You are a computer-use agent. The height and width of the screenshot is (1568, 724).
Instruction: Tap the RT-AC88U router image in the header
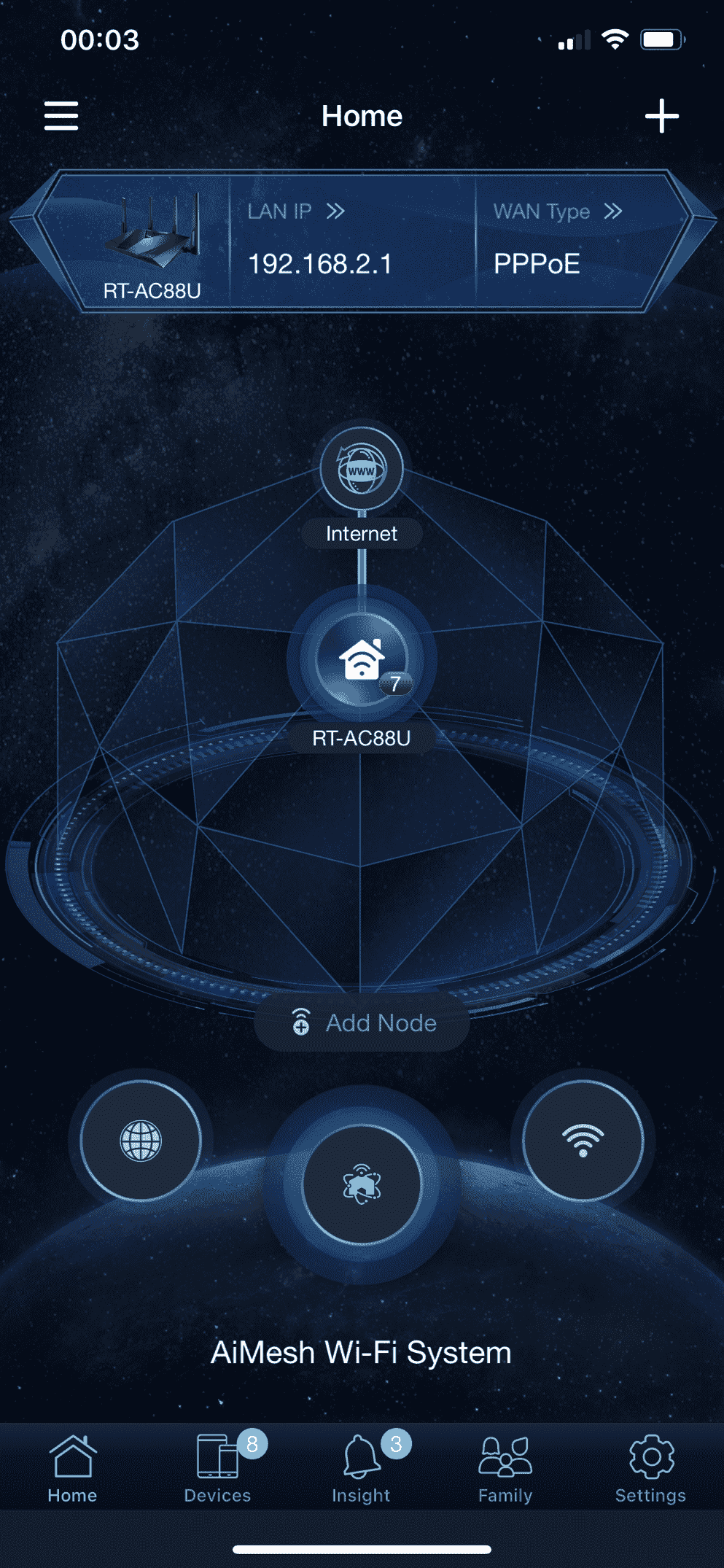click(x=152, y=233)
